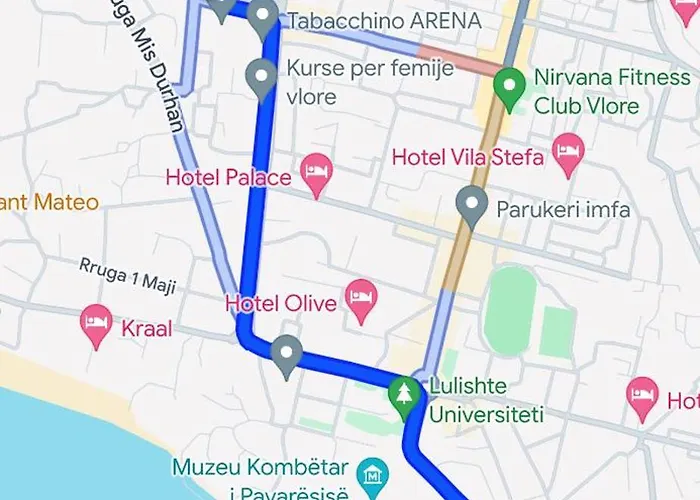
Task: Select the Hotel Vila Stefa marker
Action: (x=568, y=153)
